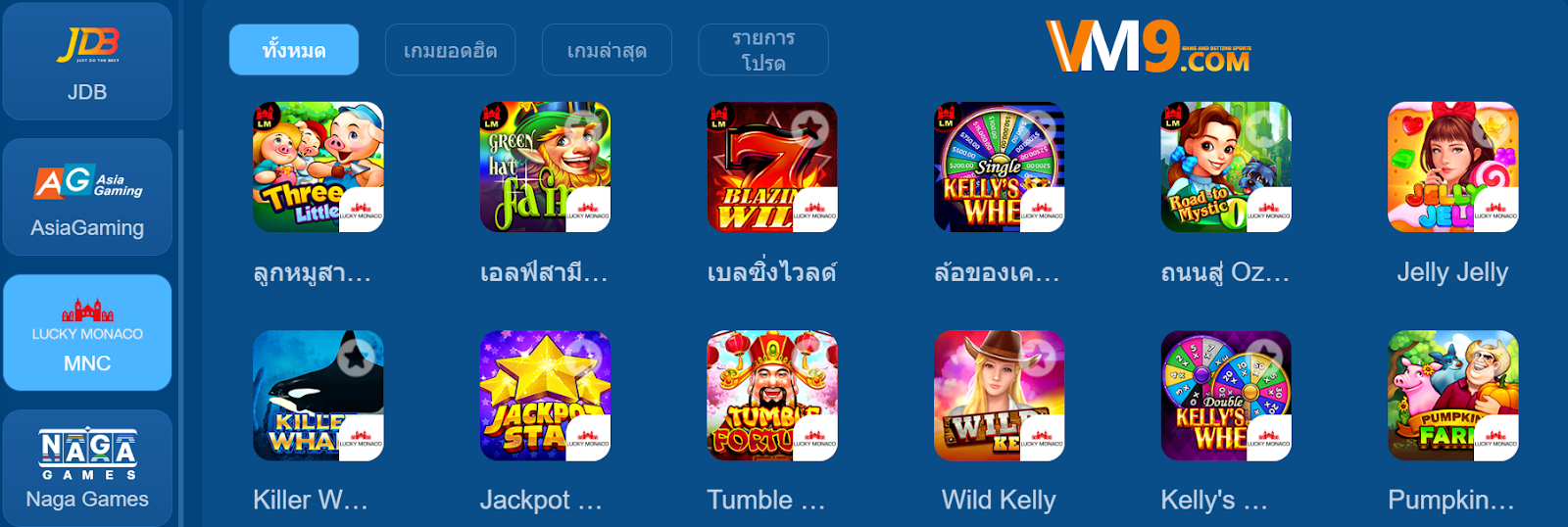Open the Green Hat Fairy game
The width and height of the screenshot is (1568, 527).
coord(545,168)
